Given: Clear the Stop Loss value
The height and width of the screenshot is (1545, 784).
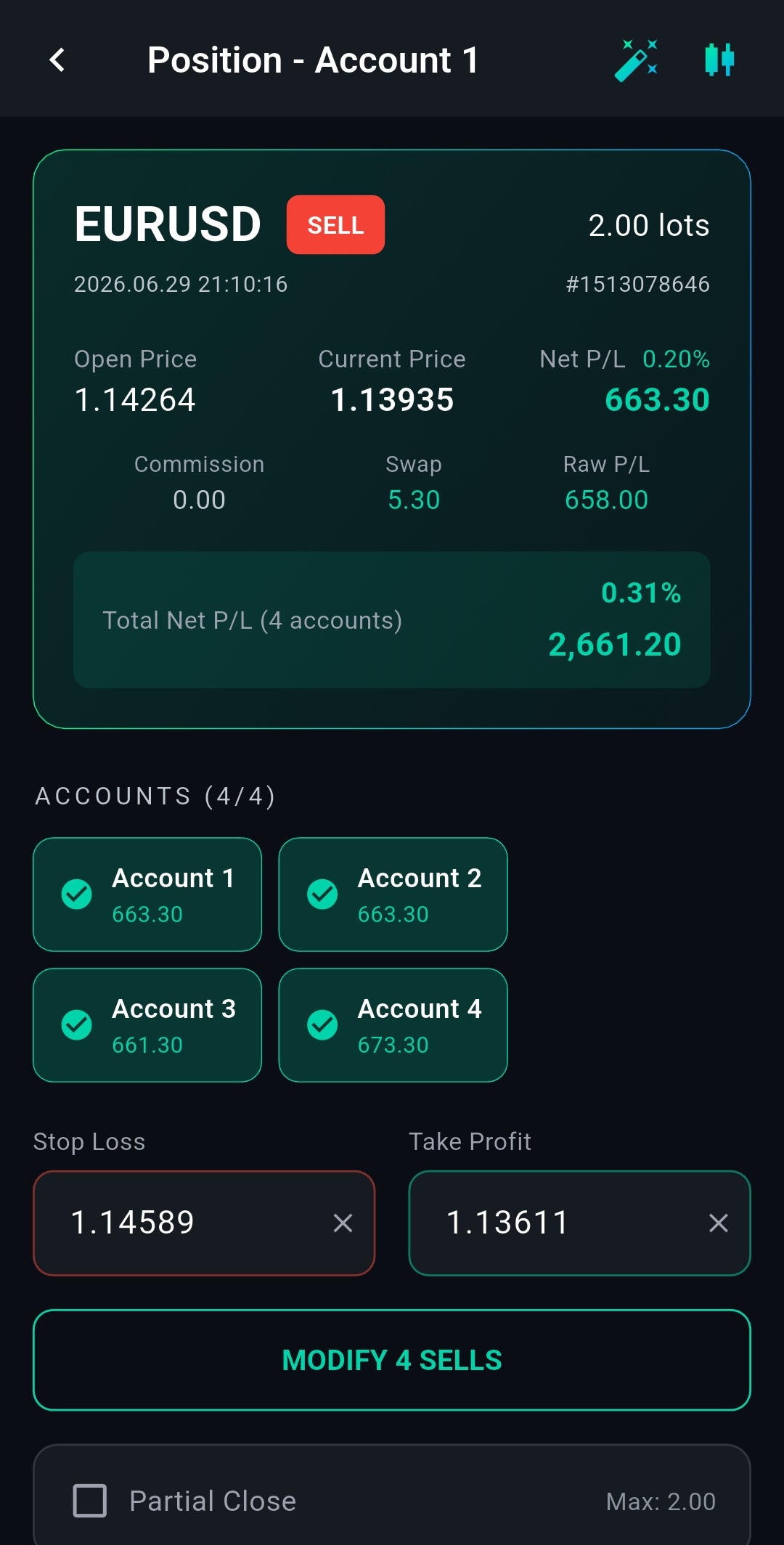Looking at the screenshot, I should (x=343, y=1223).
